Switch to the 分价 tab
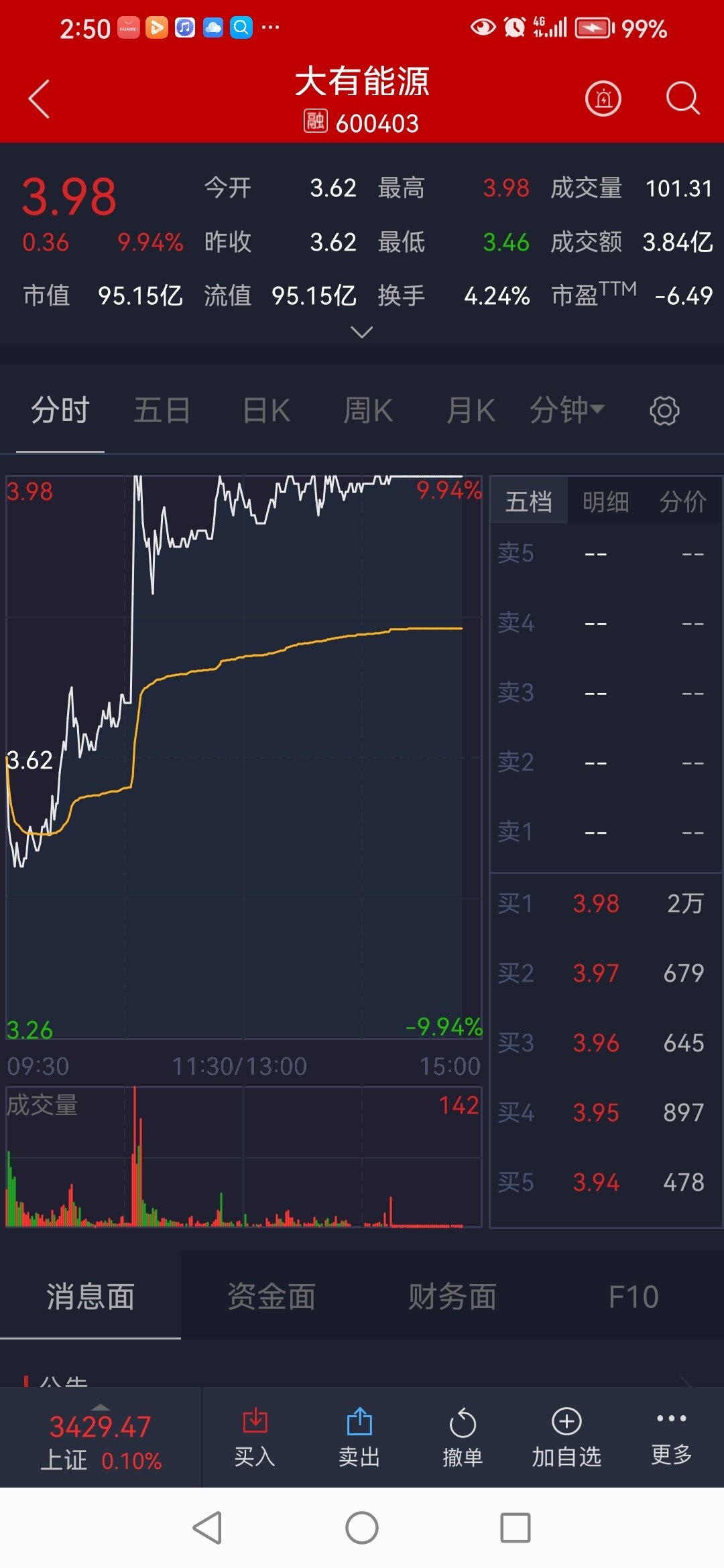724x1568 pixels. pyautogui.click(x=682, y=501)
